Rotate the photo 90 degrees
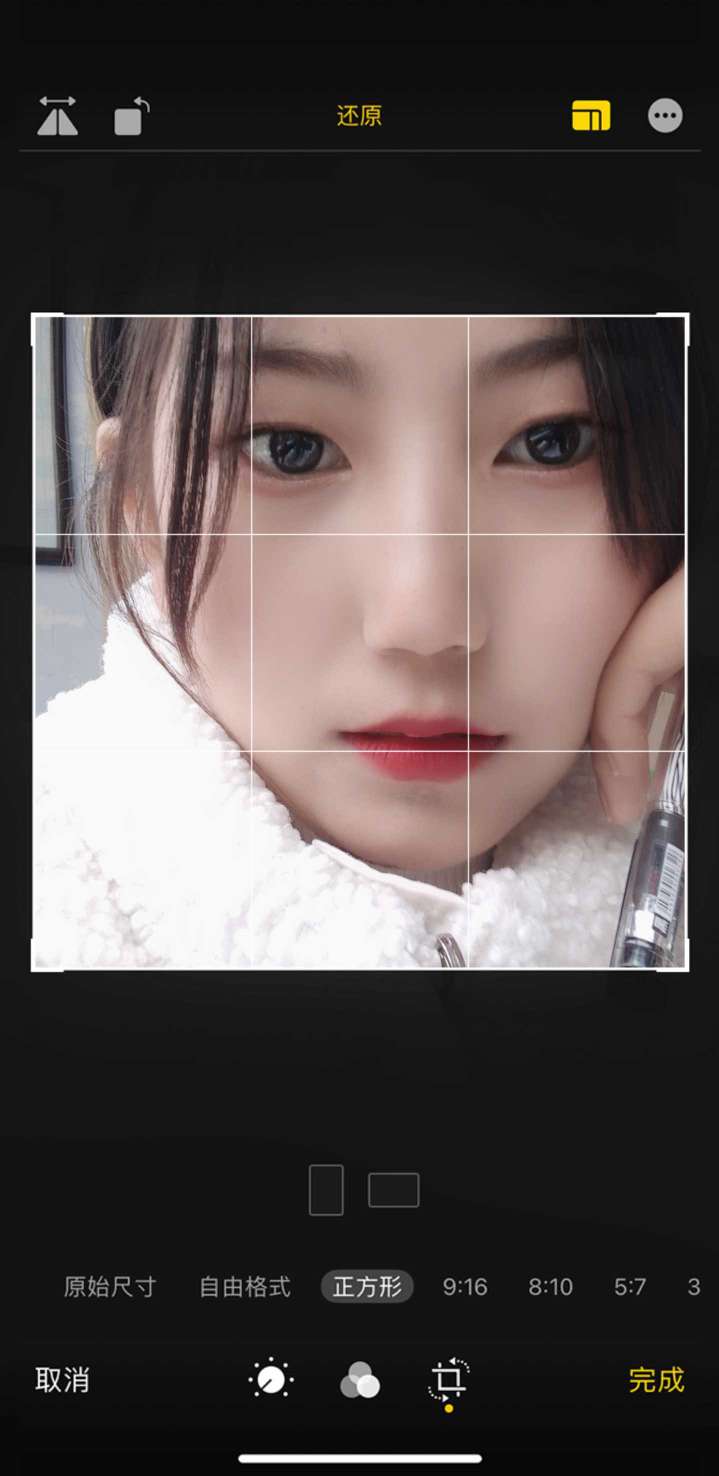The width and height of the screenshot is (719, 1476). click(132, 116)
